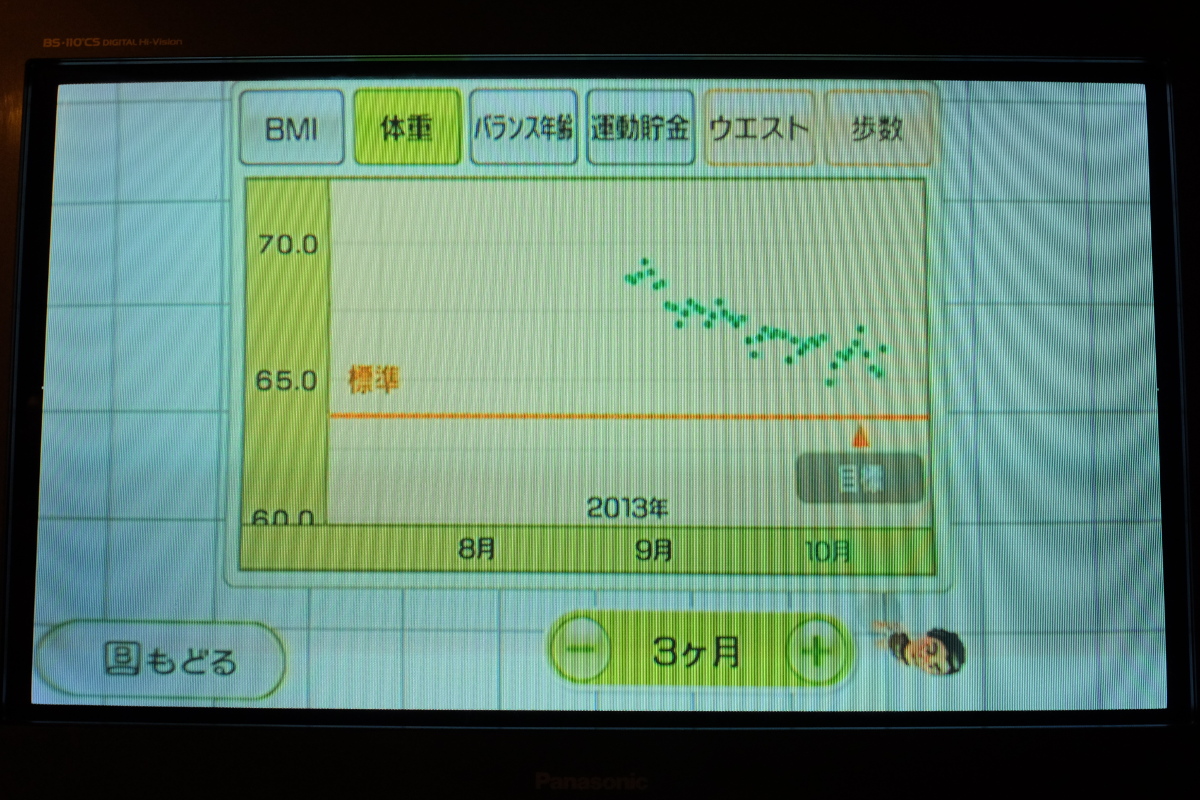Go back with the もどる button
The image size is (1200, 800).
(x=160, y=661)
